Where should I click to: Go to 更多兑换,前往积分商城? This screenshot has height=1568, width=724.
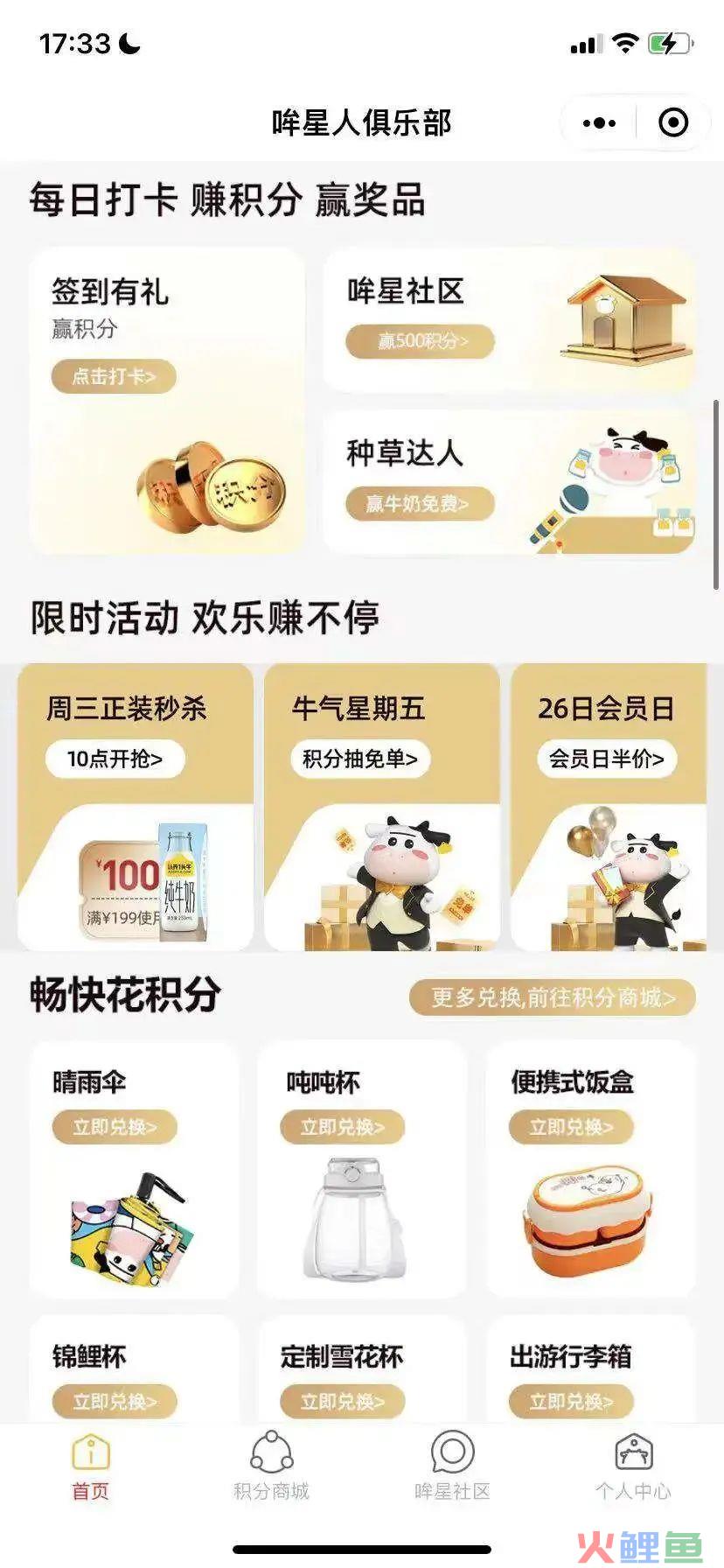pyautogui.click(x=553, y=997)
